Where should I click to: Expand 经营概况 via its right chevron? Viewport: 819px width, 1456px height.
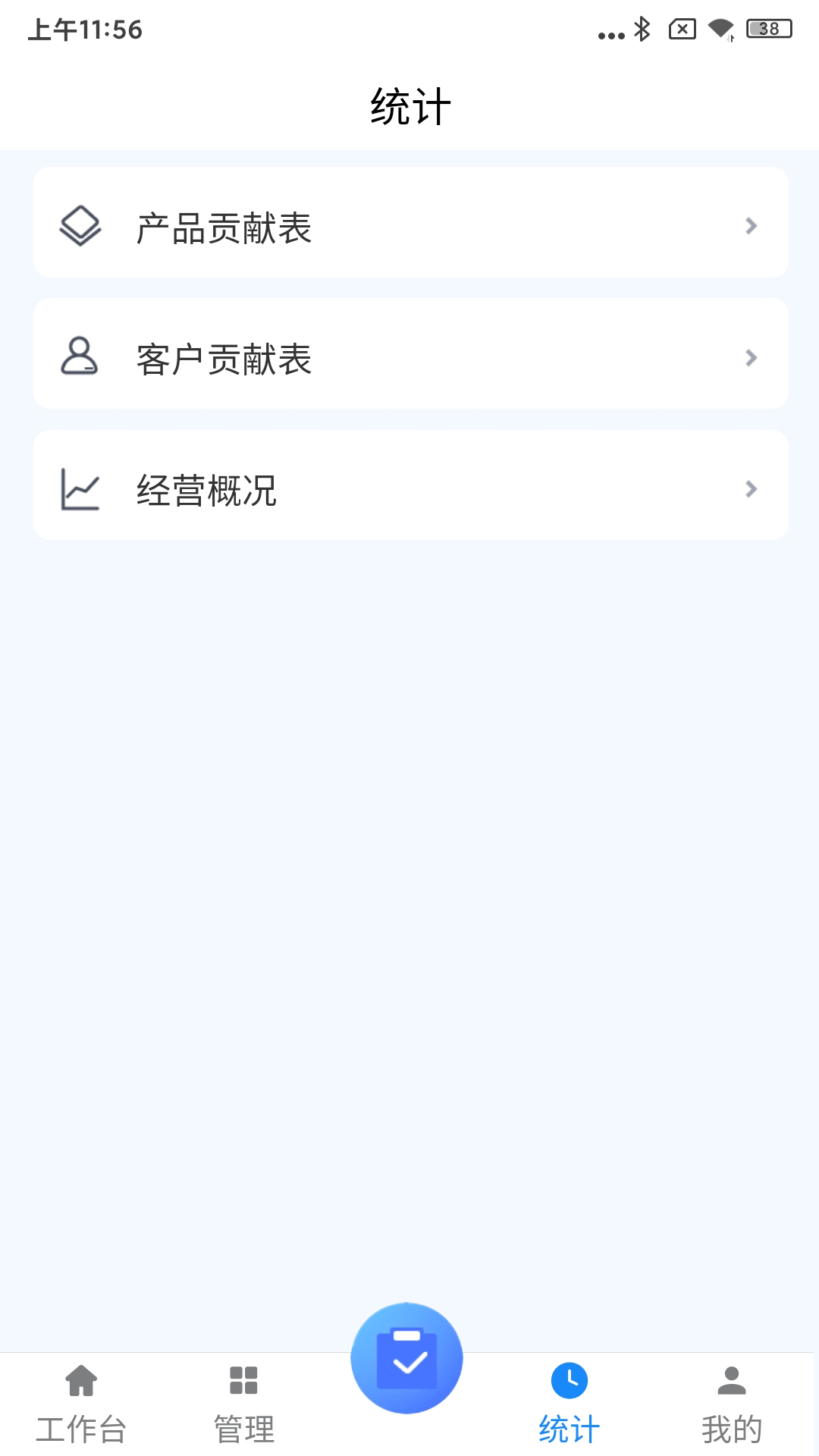[x=752, y=488]
